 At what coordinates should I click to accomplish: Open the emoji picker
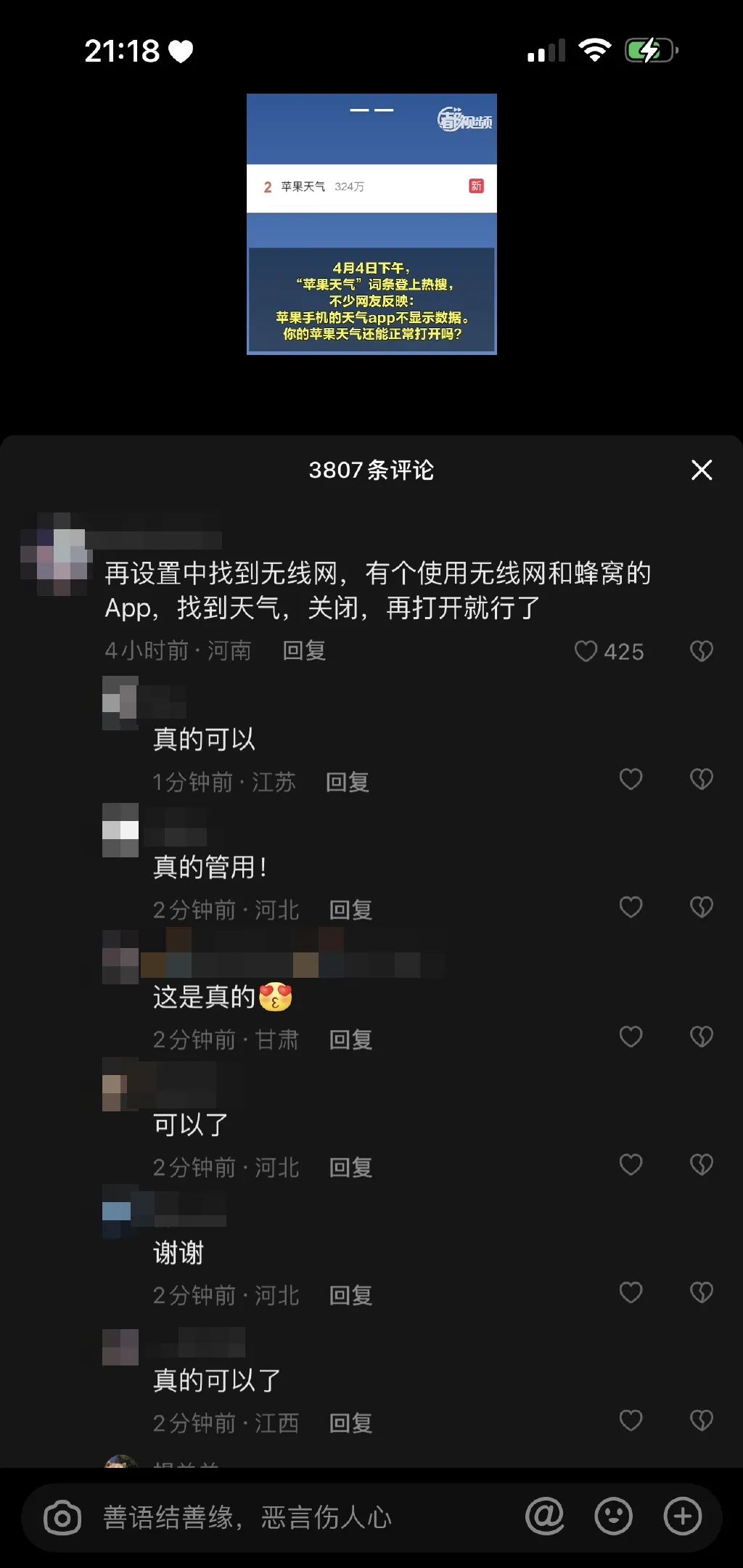click(x=613, y=1516)
